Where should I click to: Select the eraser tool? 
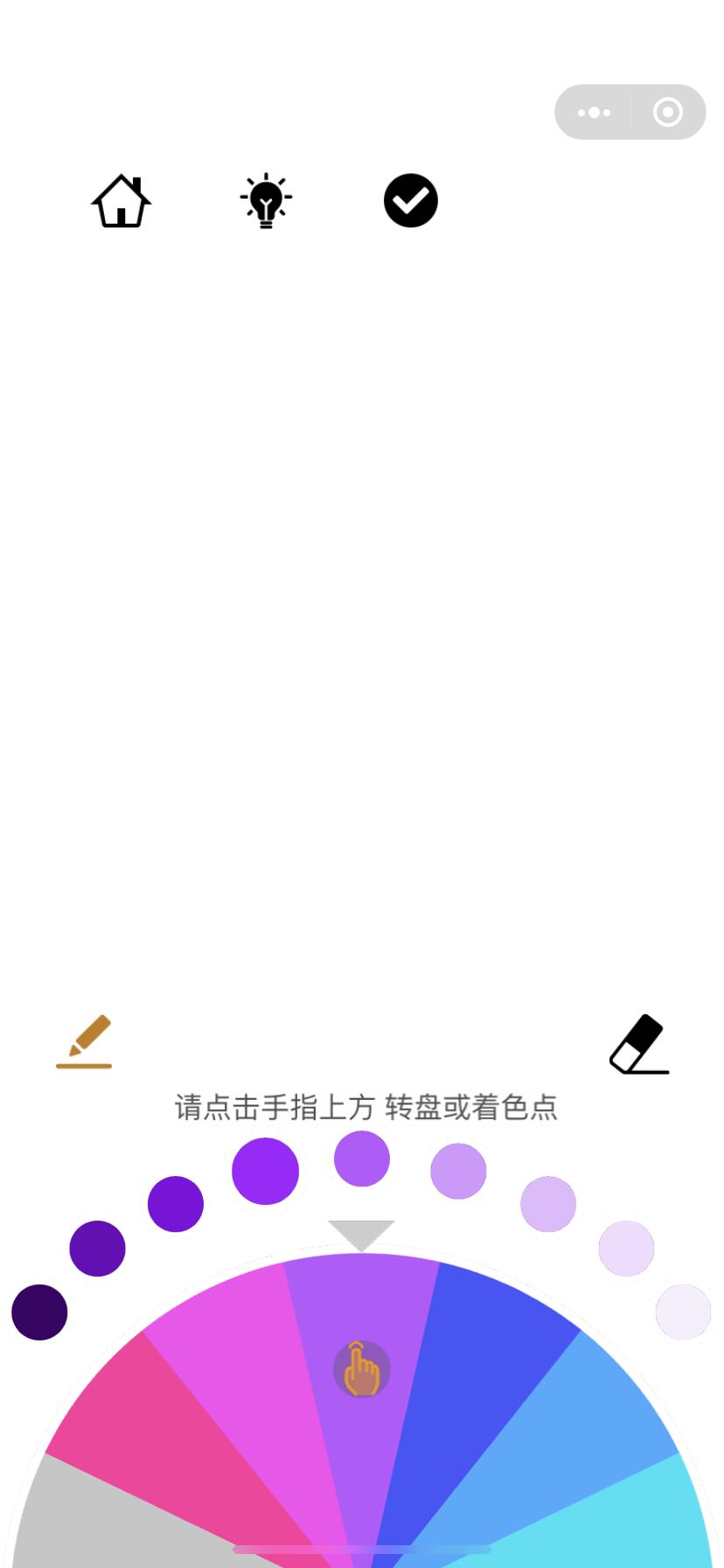point(639,1044)
